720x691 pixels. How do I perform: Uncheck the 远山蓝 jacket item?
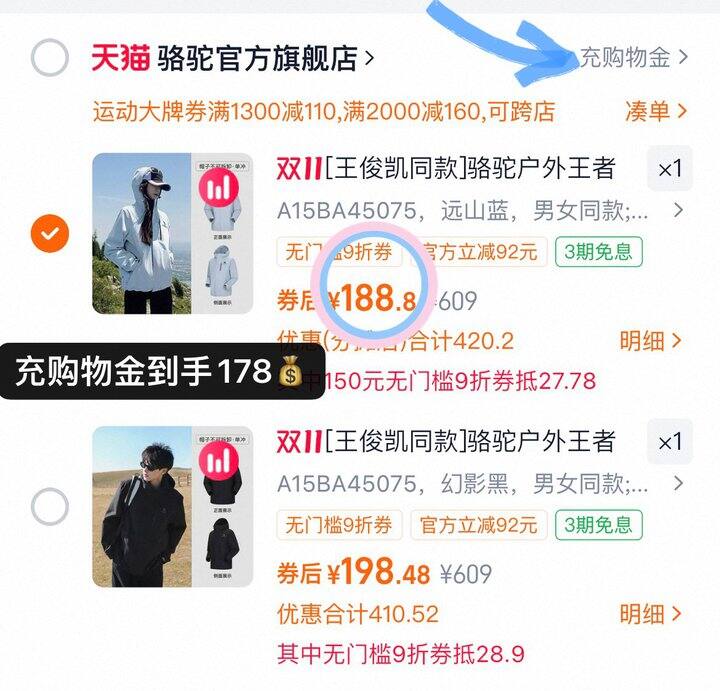(50, 235)
